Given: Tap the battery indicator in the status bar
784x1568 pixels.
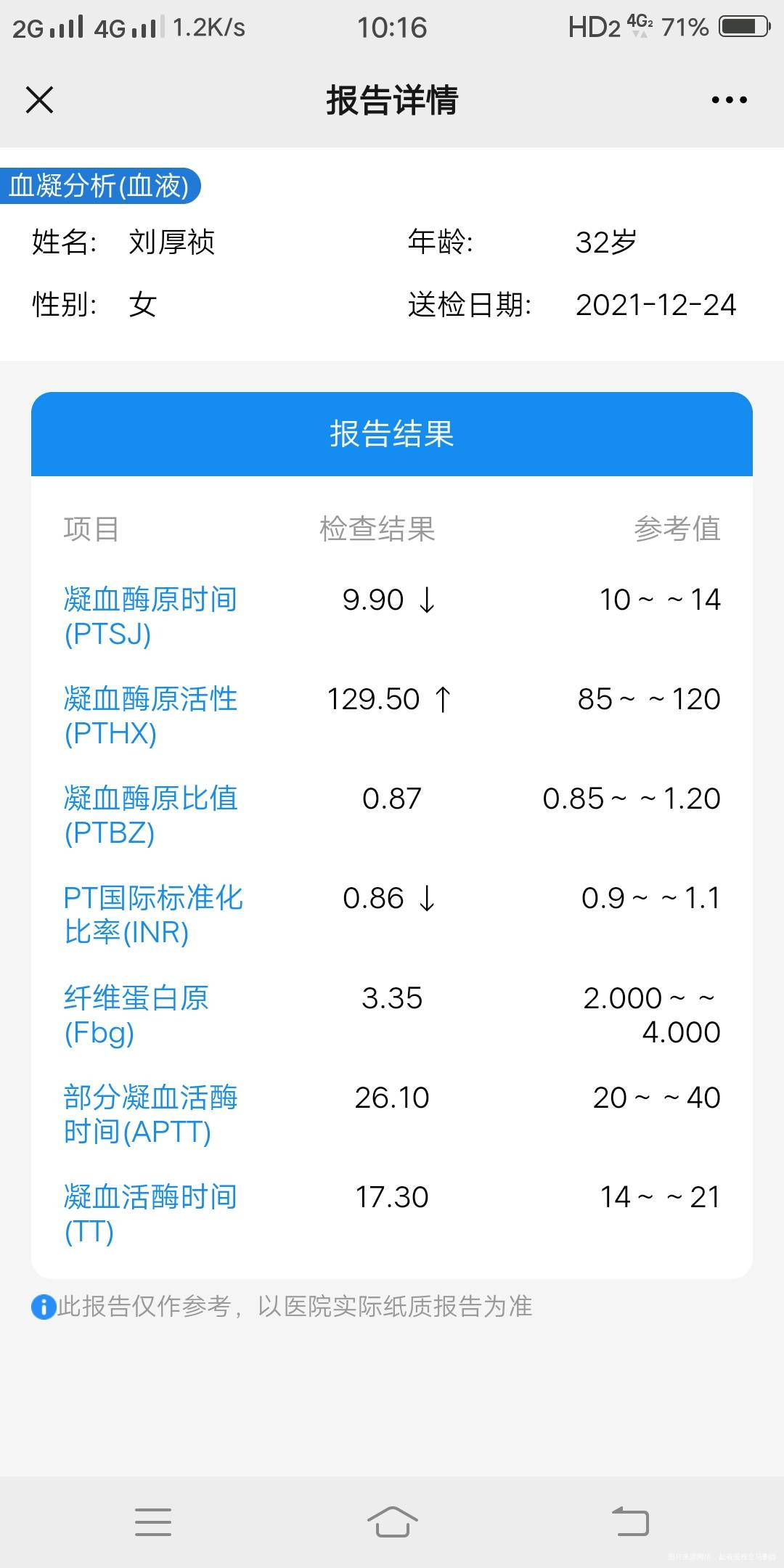Looking at the screenshot, I should (x=742, y=28).
